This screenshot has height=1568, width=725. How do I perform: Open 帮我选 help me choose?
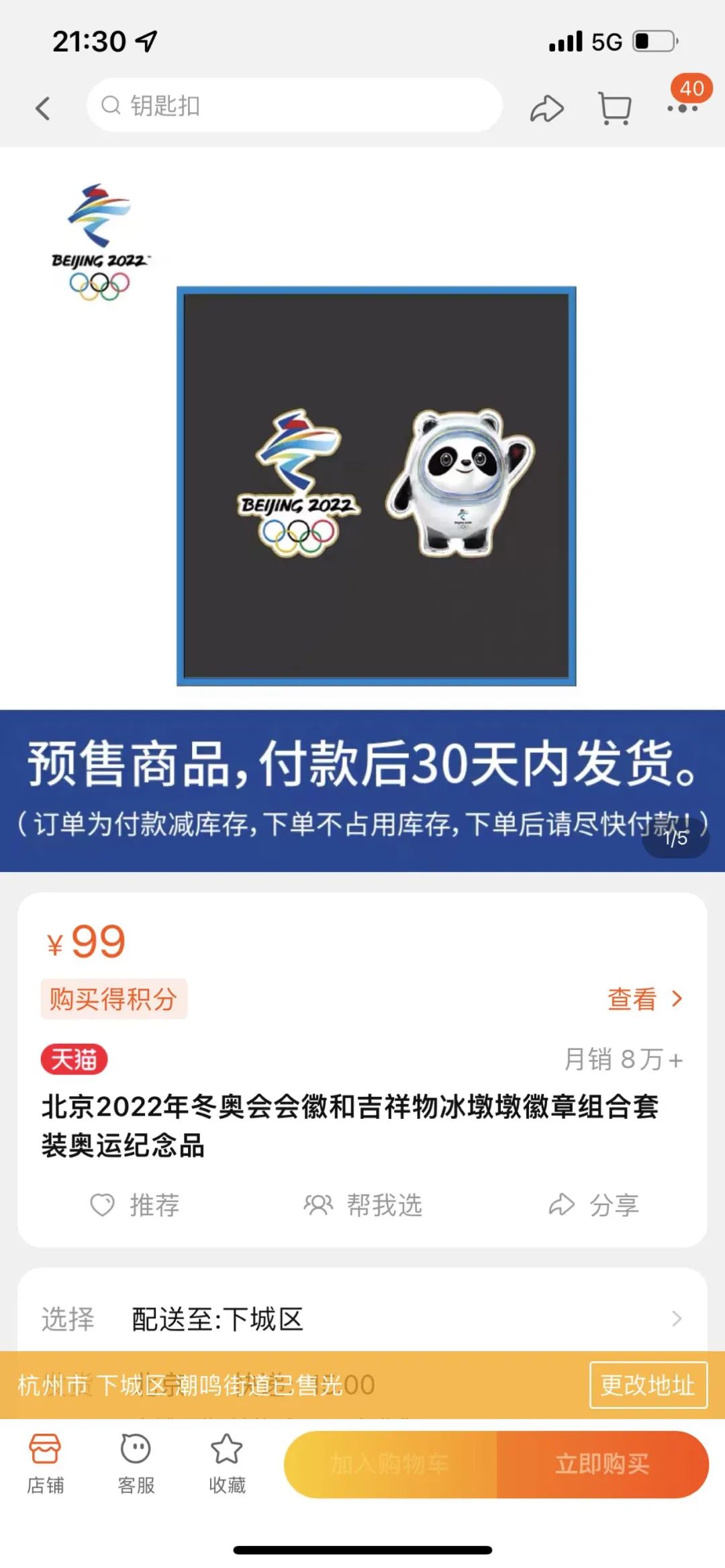coord(362,1205)
